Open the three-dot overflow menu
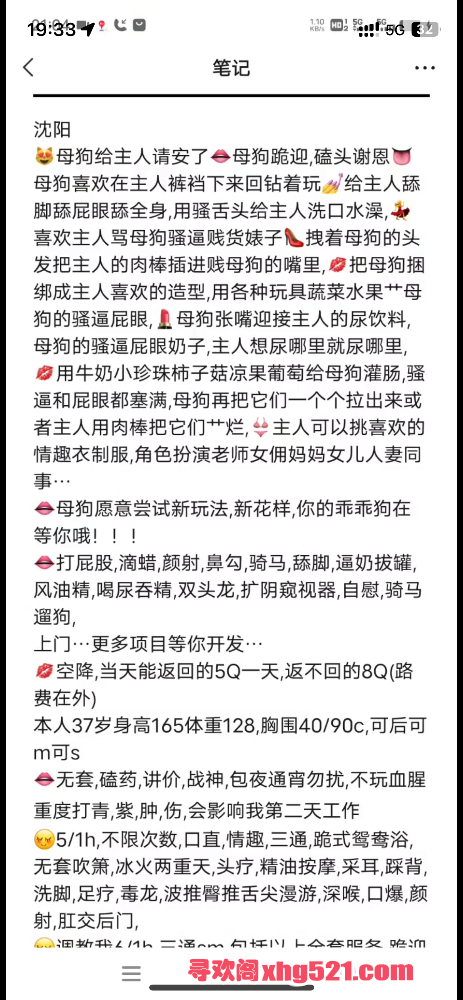This screenshot has width=463, height=1000. click(x=425, y=68)
